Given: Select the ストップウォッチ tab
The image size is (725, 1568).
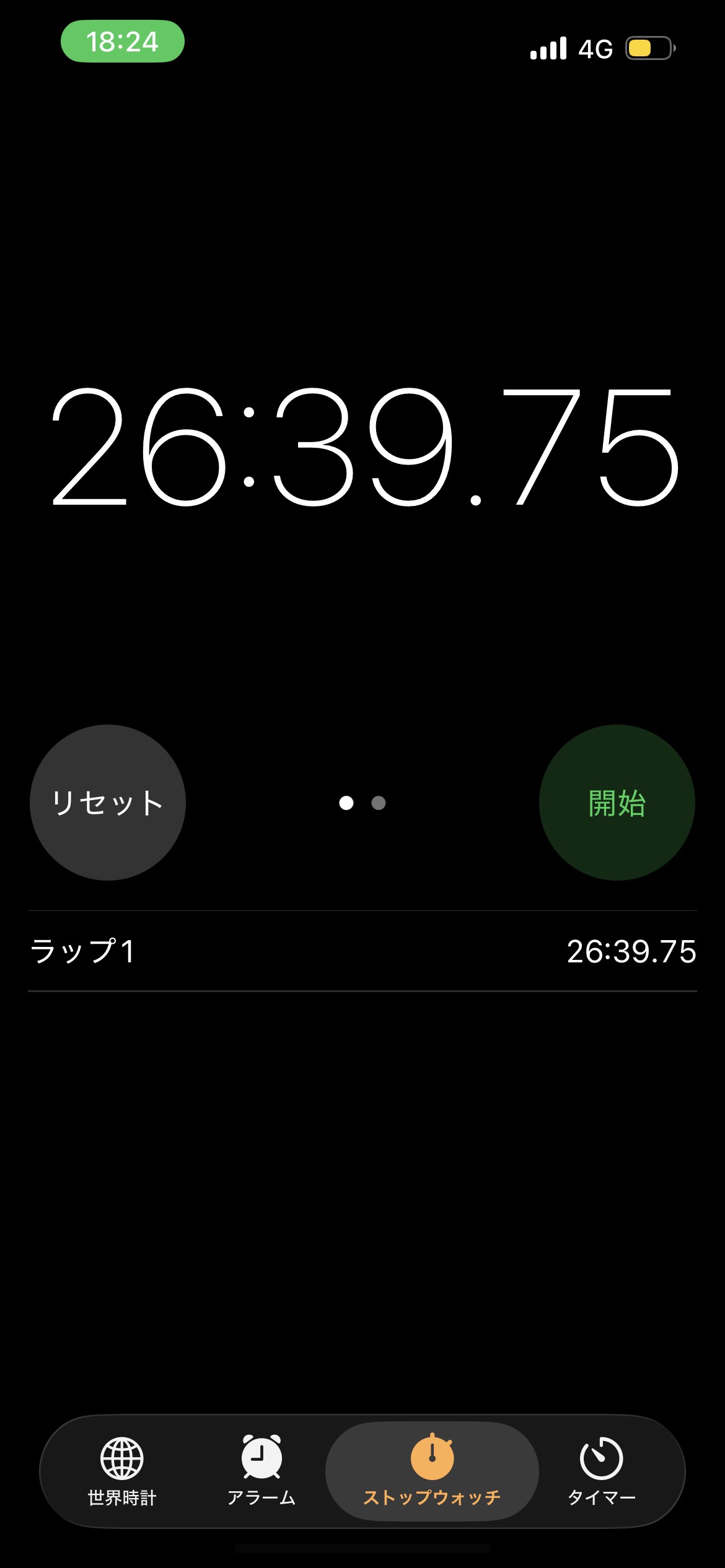Looking at the screenshot, I should coord(432,1470).
